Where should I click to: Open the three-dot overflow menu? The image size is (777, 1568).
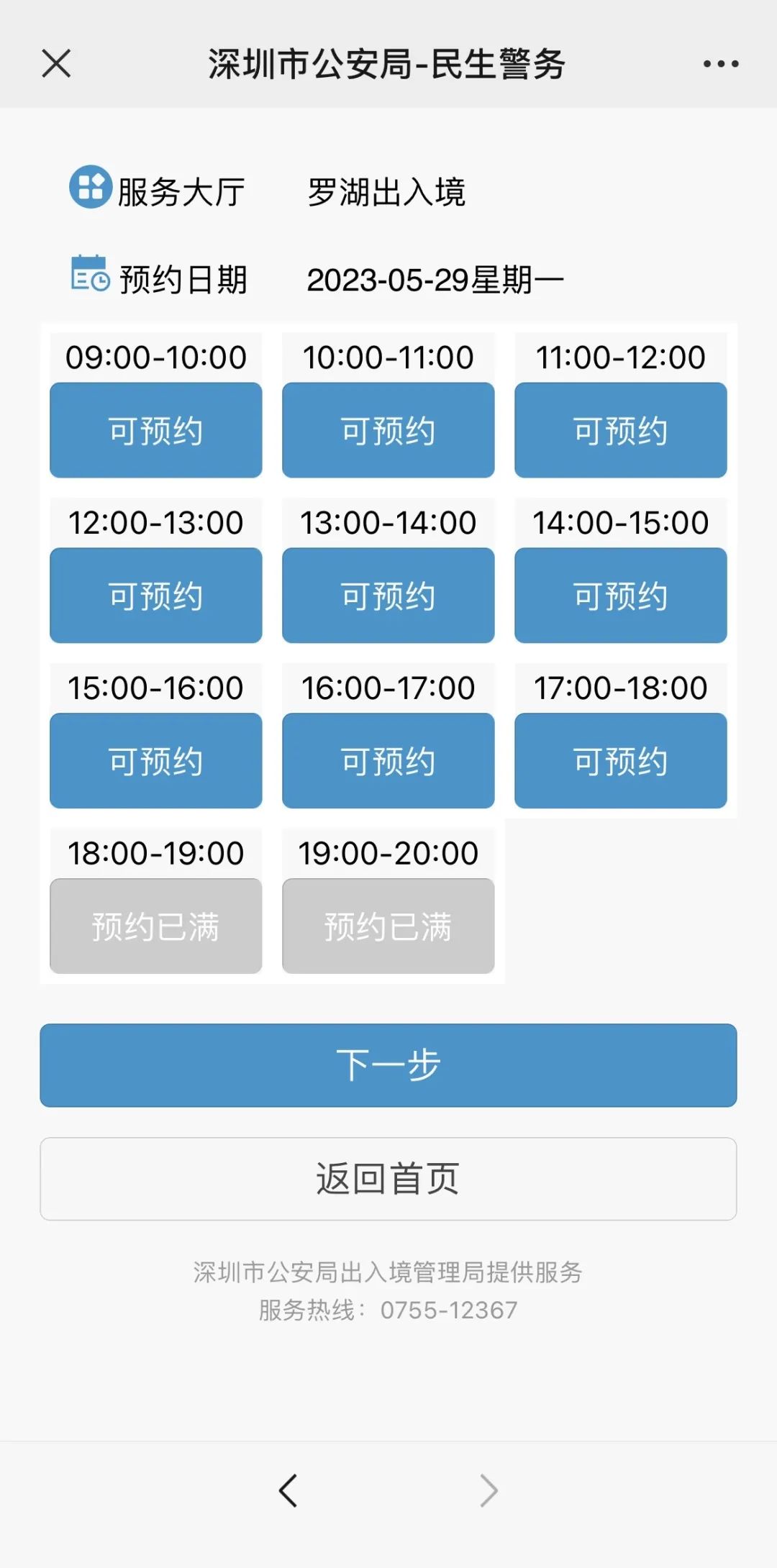(721, 64)
